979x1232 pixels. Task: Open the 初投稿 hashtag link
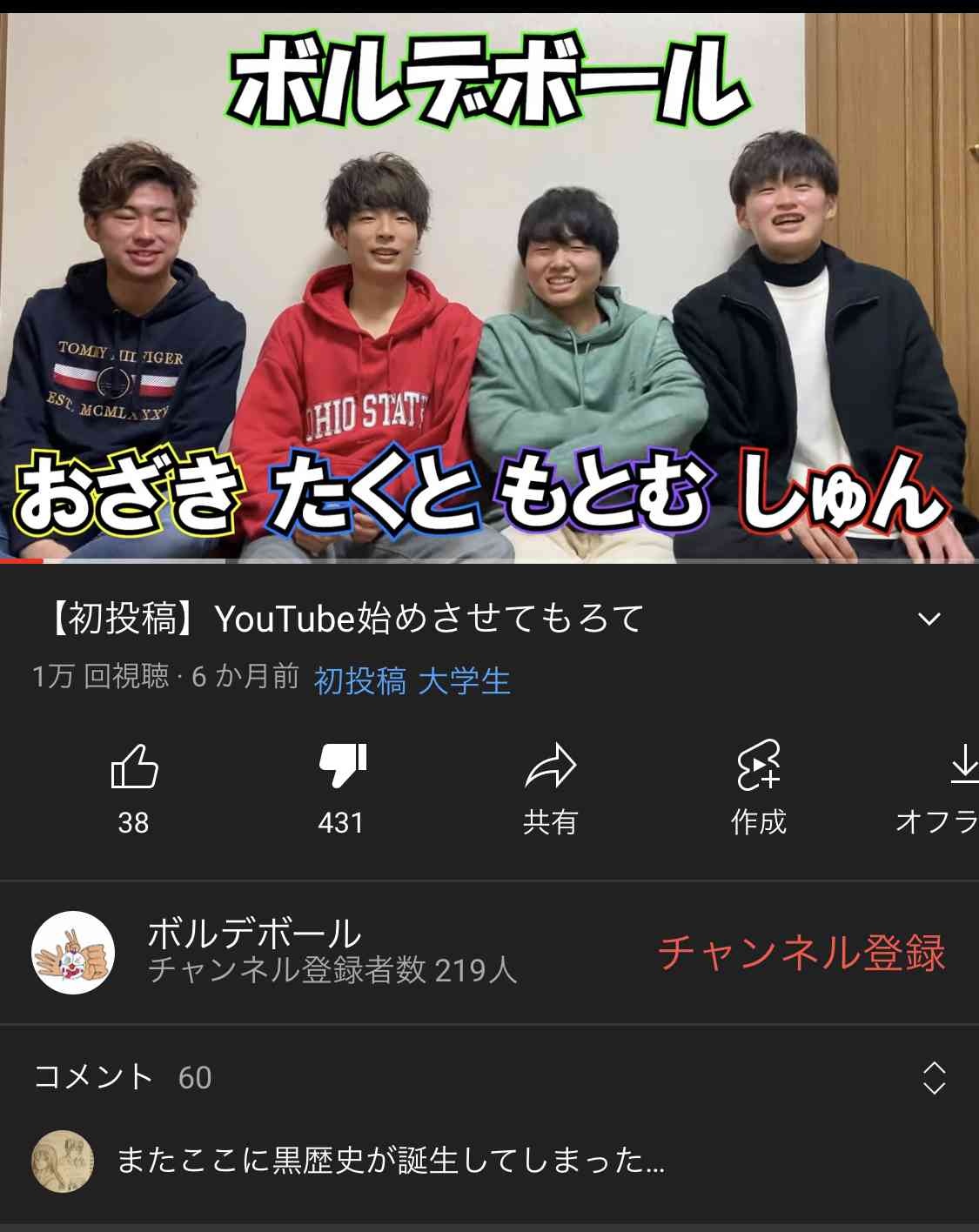(359, 680)
